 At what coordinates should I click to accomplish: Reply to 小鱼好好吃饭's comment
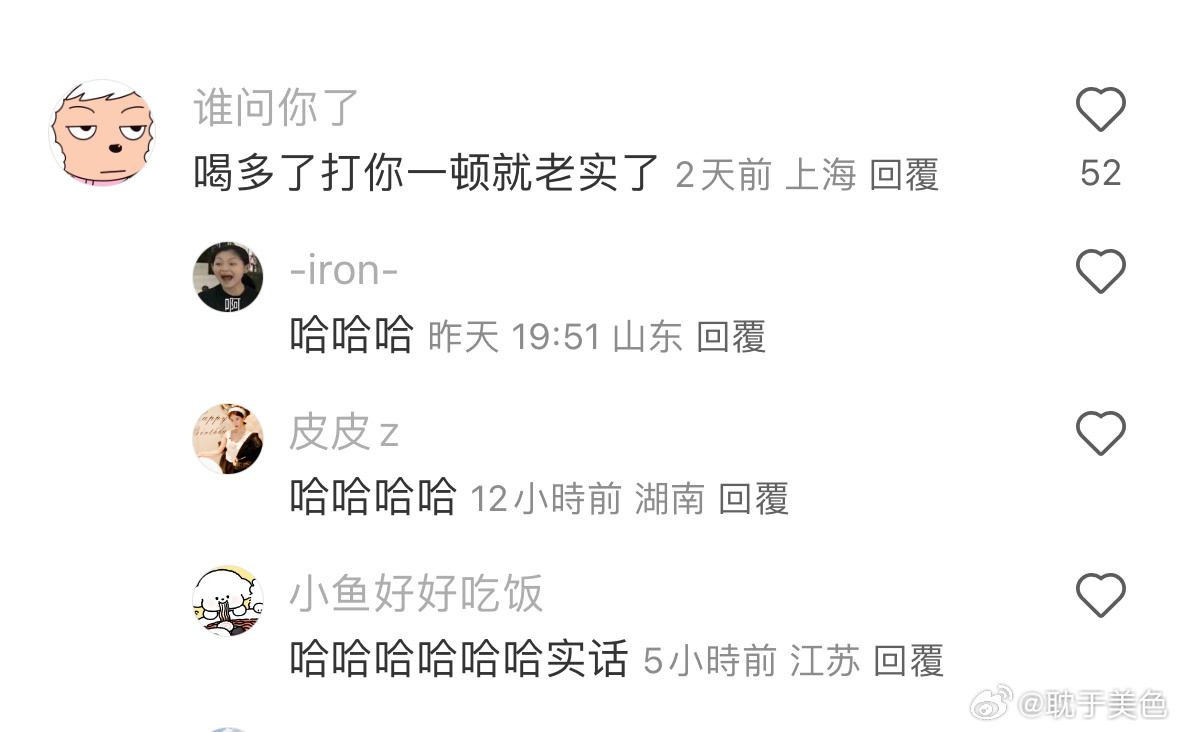(908, 661)
